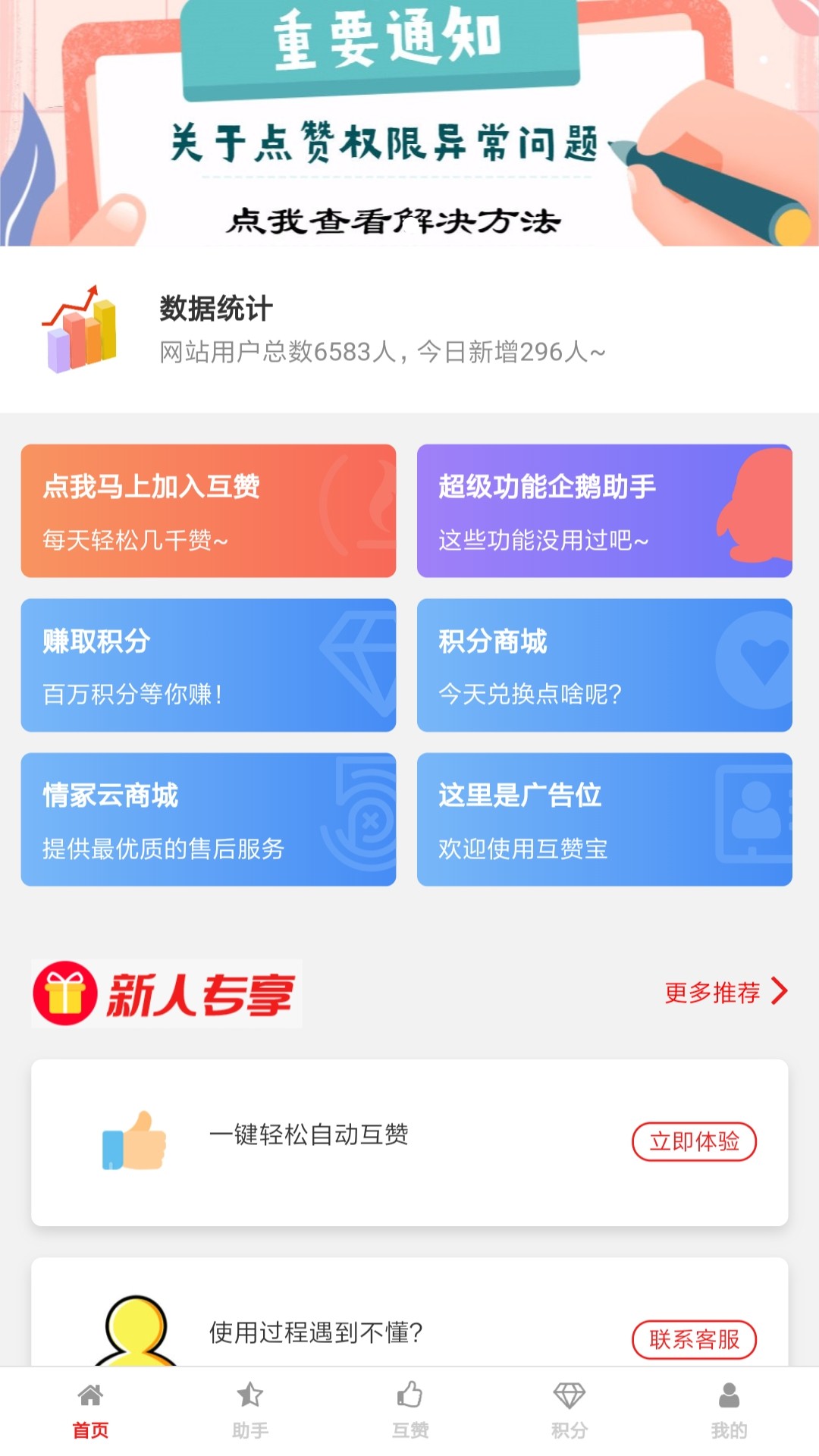Open the 互赞 tab

click(410, 1411)
